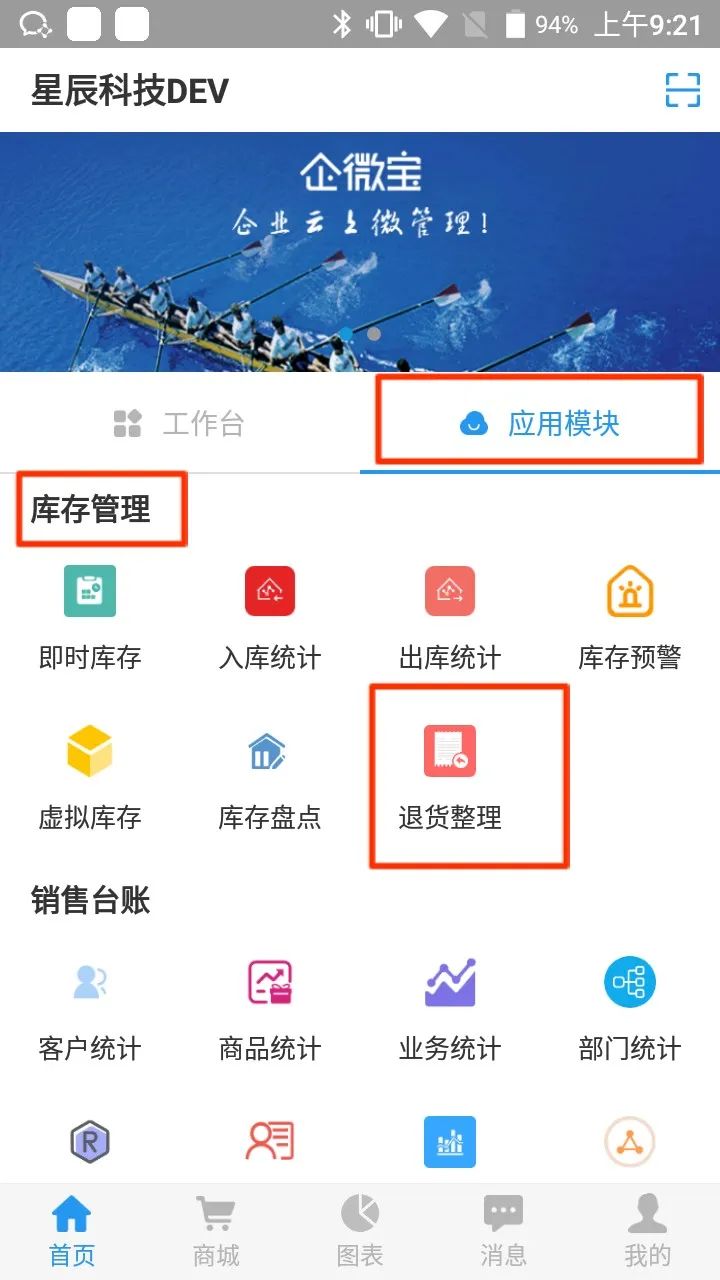Image resolution: width=720 pixels, height=1280 pixels.
Task: Open 业务统计
Action: [x=450, y=1006]
